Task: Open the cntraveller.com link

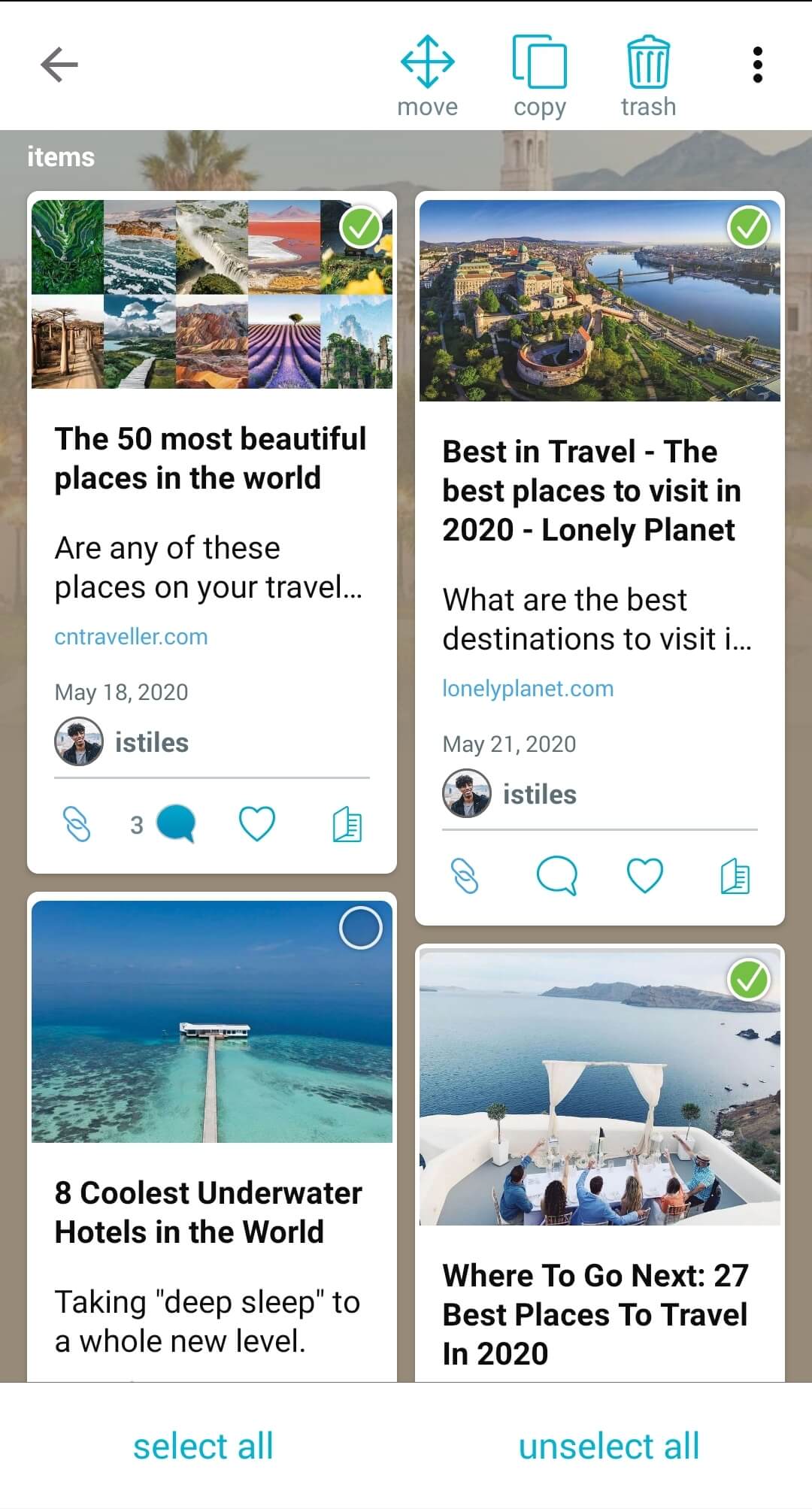Action: 131,637
